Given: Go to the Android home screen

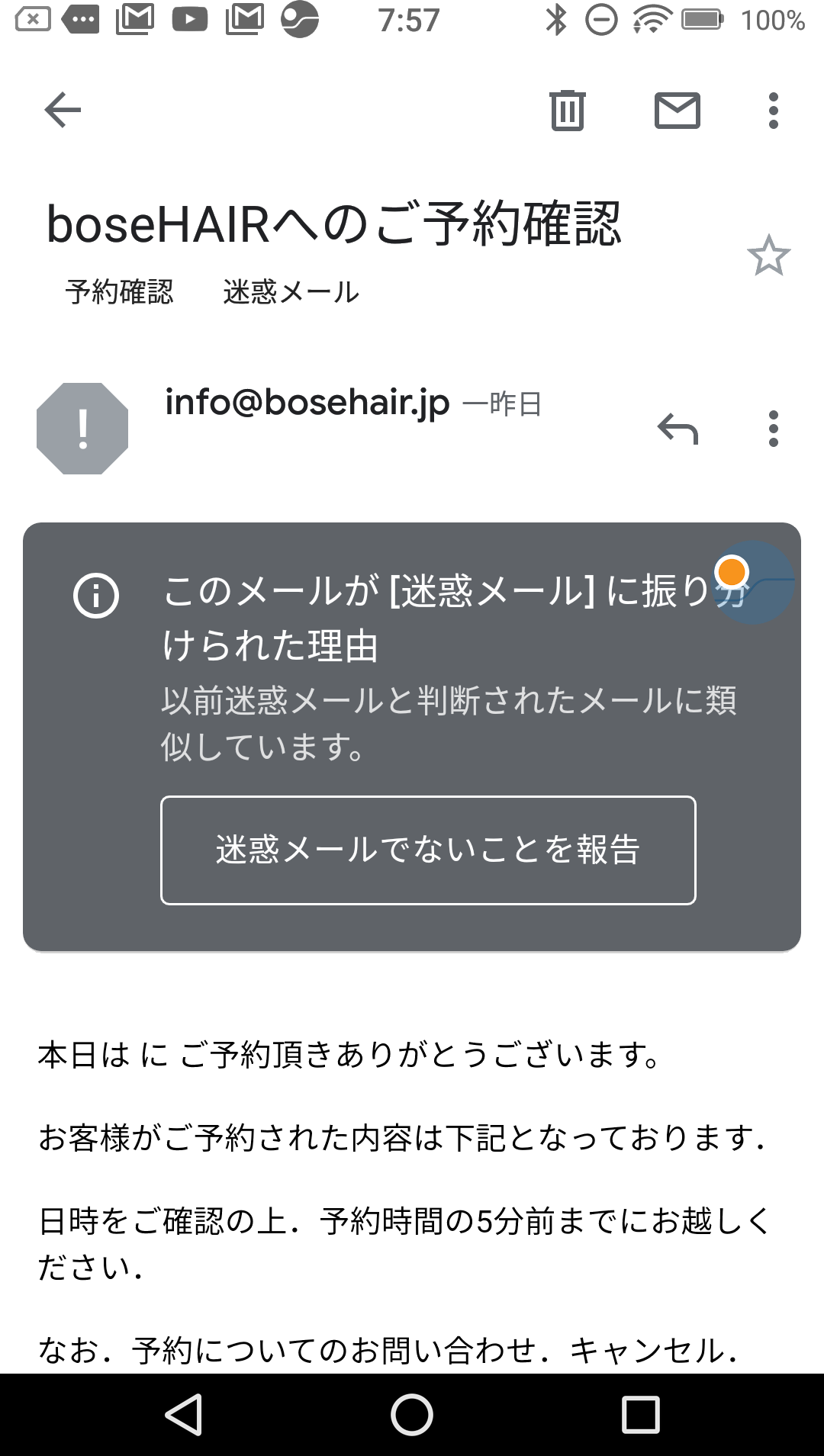Looking at the screenshot, I should click(x=412, y=1415).
